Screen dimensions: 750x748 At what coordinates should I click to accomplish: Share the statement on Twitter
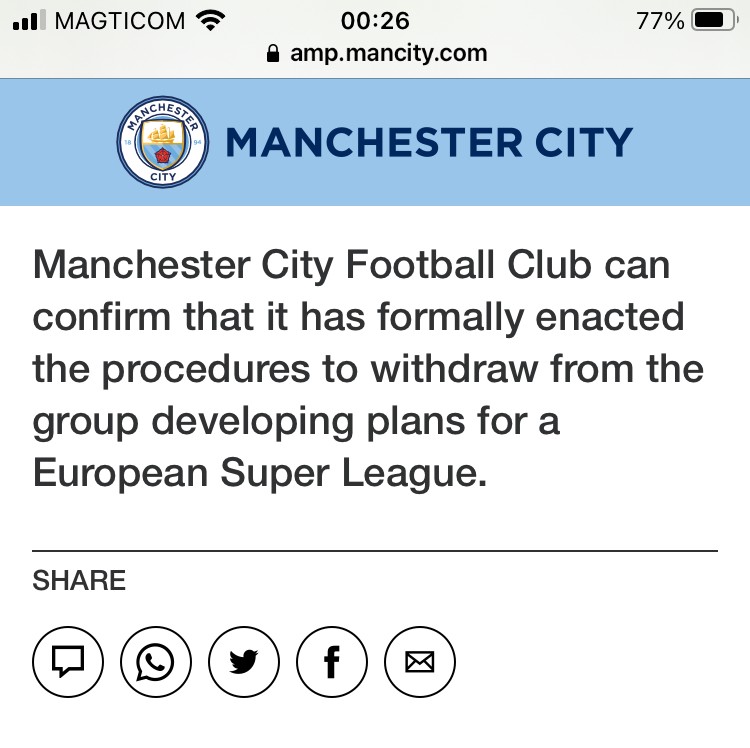(244, 661)
